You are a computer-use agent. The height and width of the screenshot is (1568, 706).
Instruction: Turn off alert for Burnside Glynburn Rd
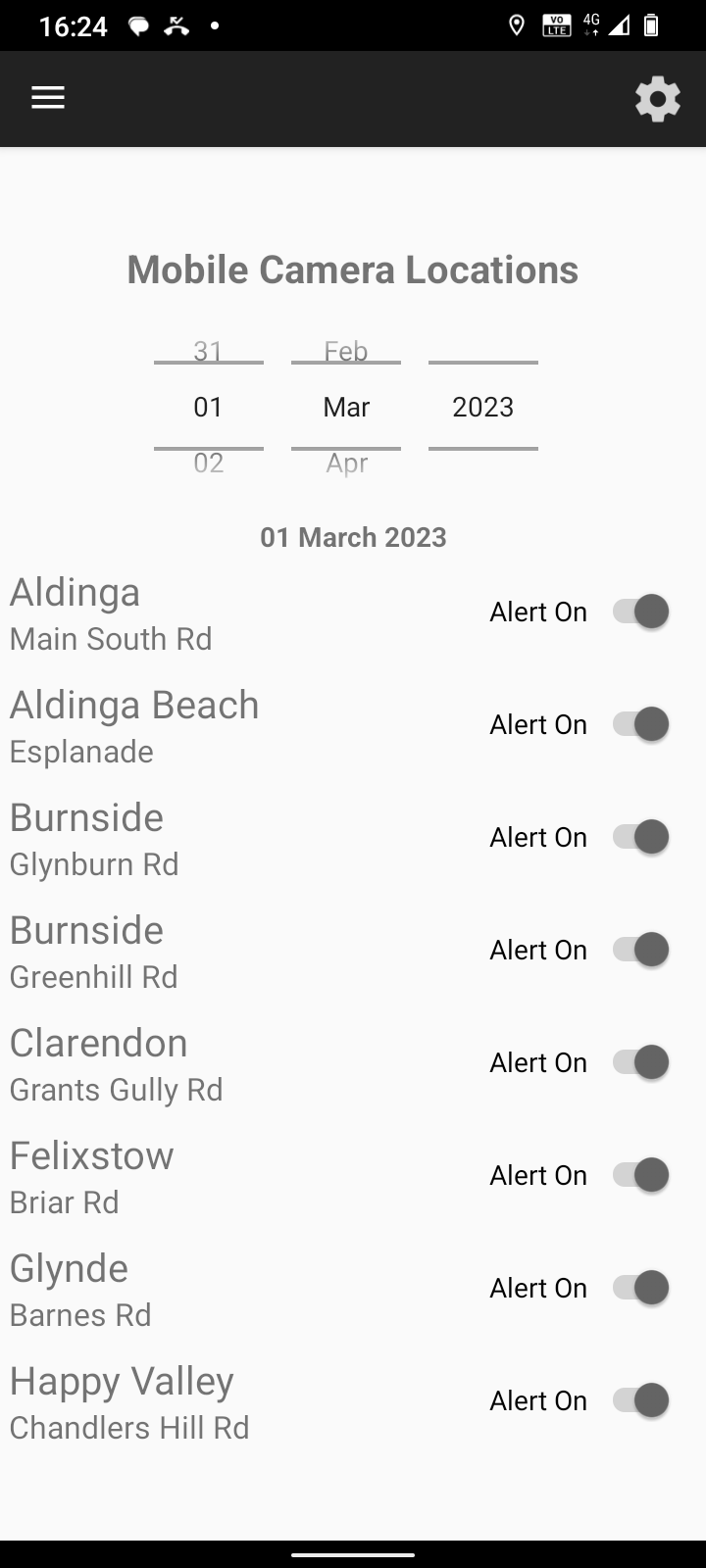[x=641, y=837]
